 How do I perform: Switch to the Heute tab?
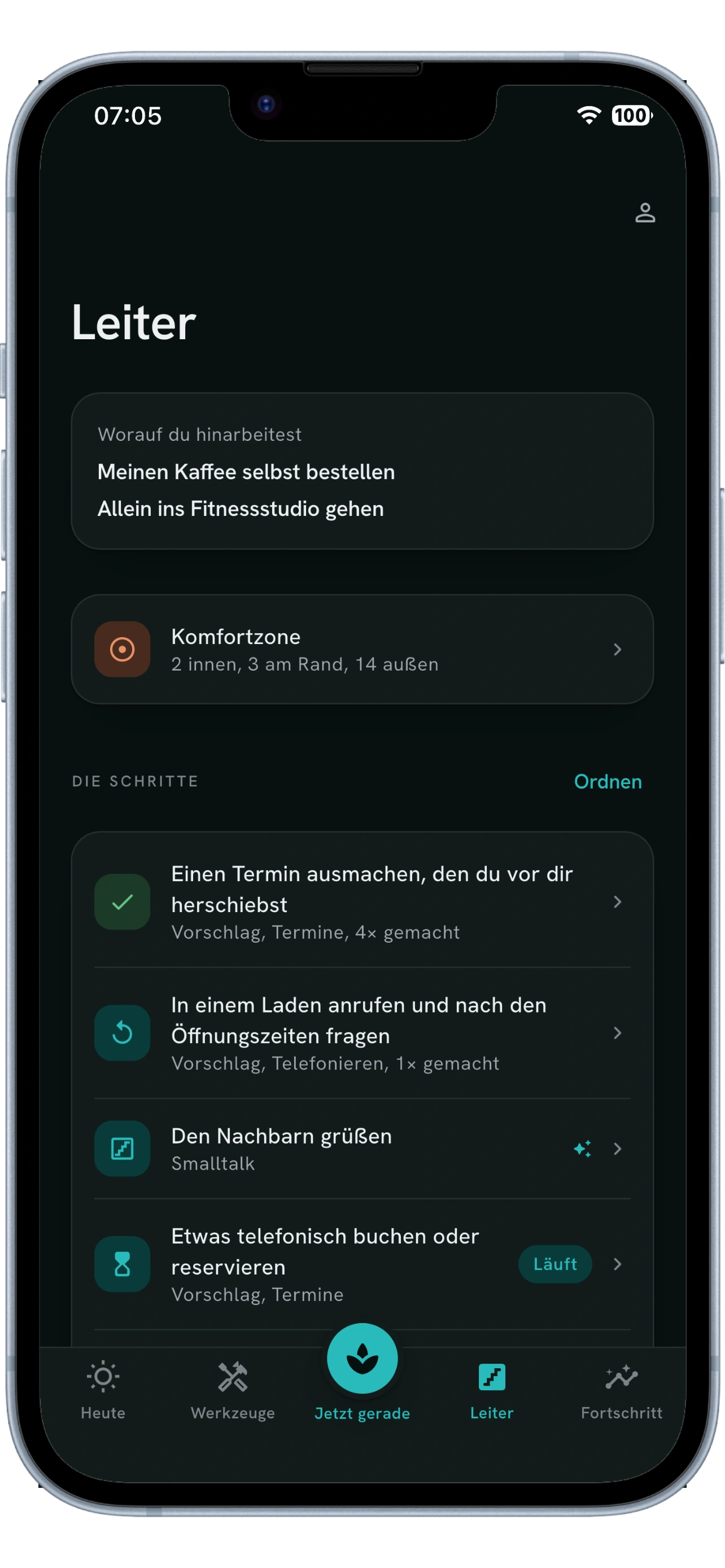tap(103, 1391)
